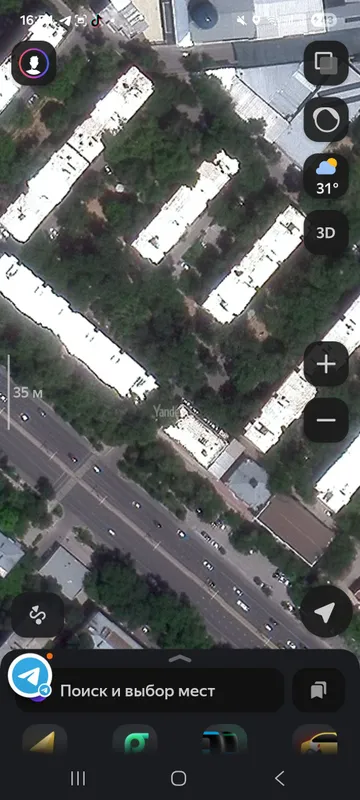
Task: Switch the map to 3D view
Action: coord(326,233)
